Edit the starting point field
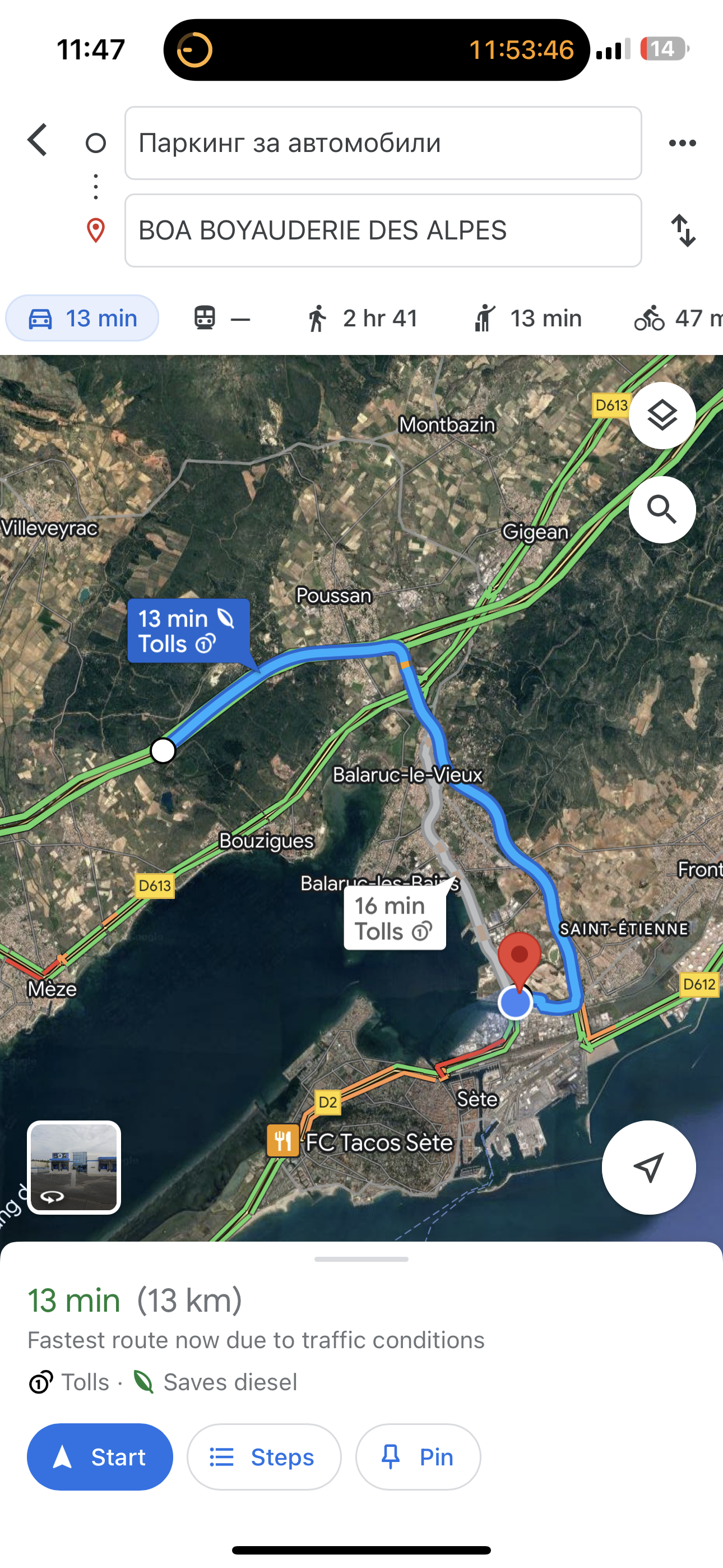Screen dimensions: 723x1568 (x=383, y=143)
